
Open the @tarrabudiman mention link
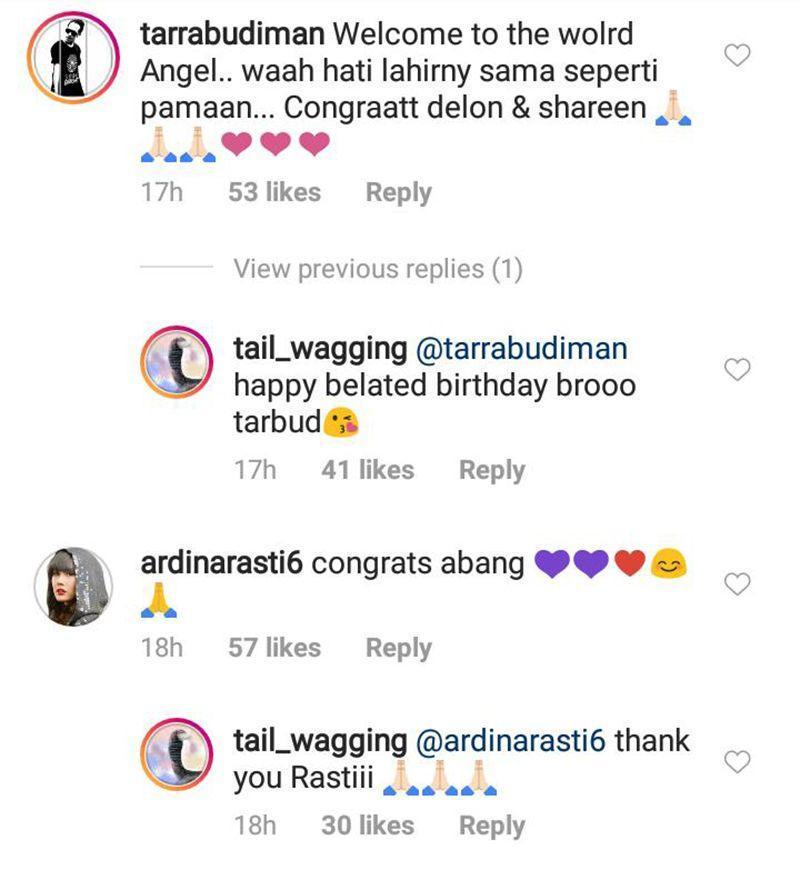coord(521,349)
